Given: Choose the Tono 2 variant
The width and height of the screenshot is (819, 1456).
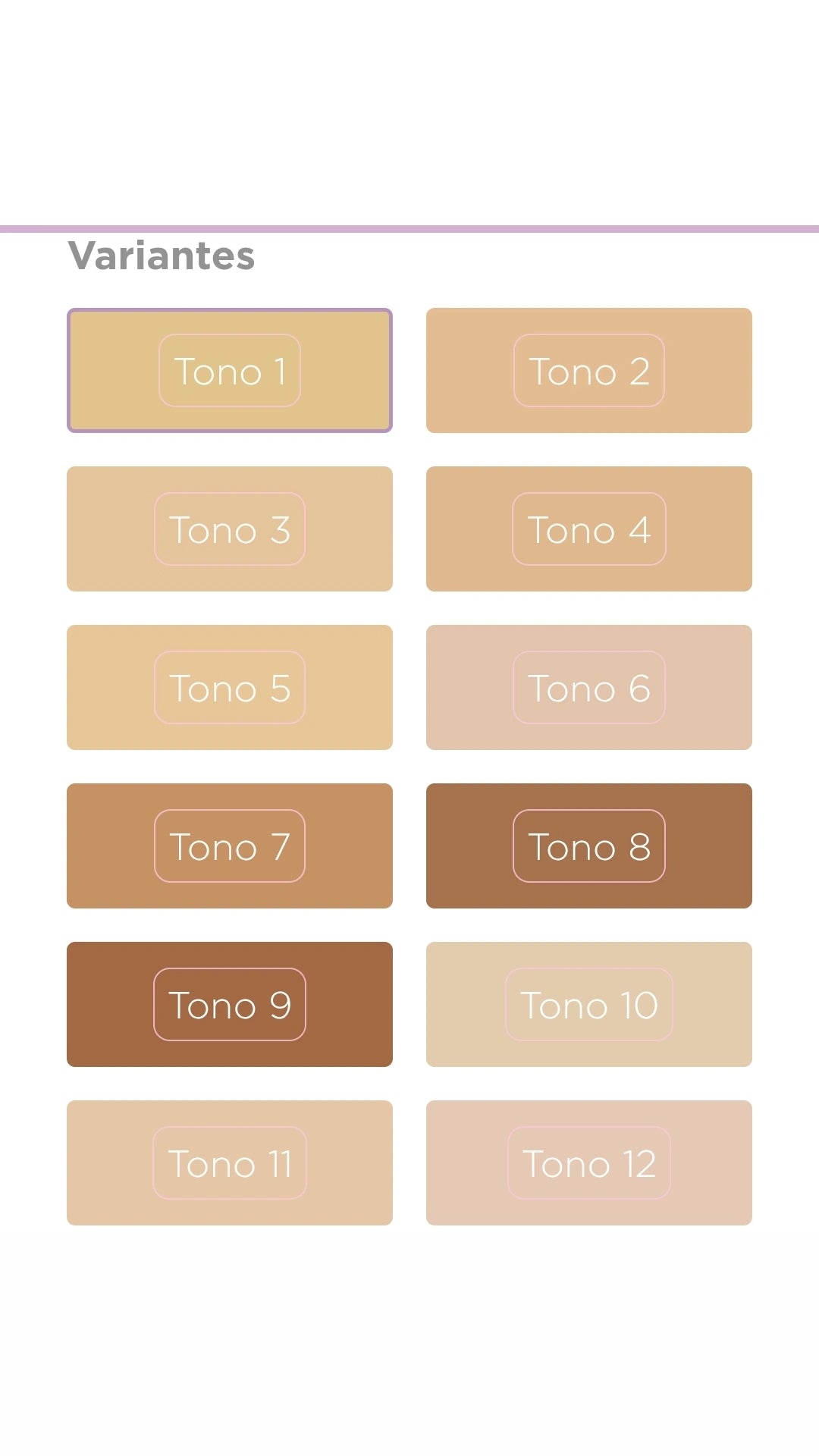Looking at the screenshot, I should 589,370.
